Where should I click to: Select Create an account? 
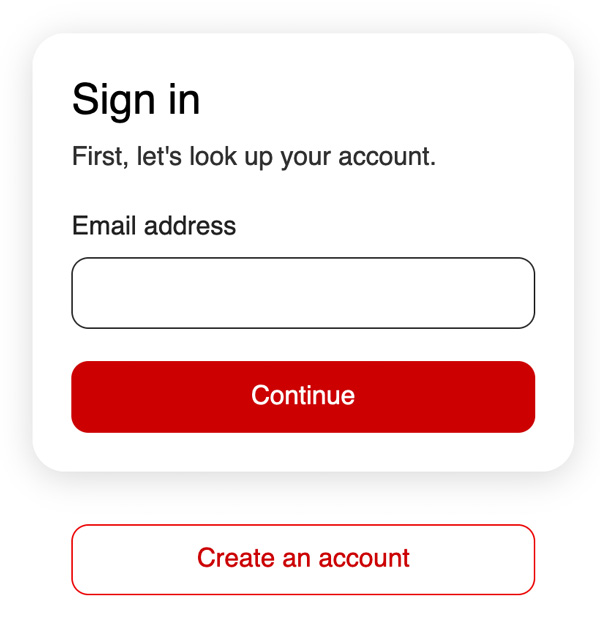303,558
